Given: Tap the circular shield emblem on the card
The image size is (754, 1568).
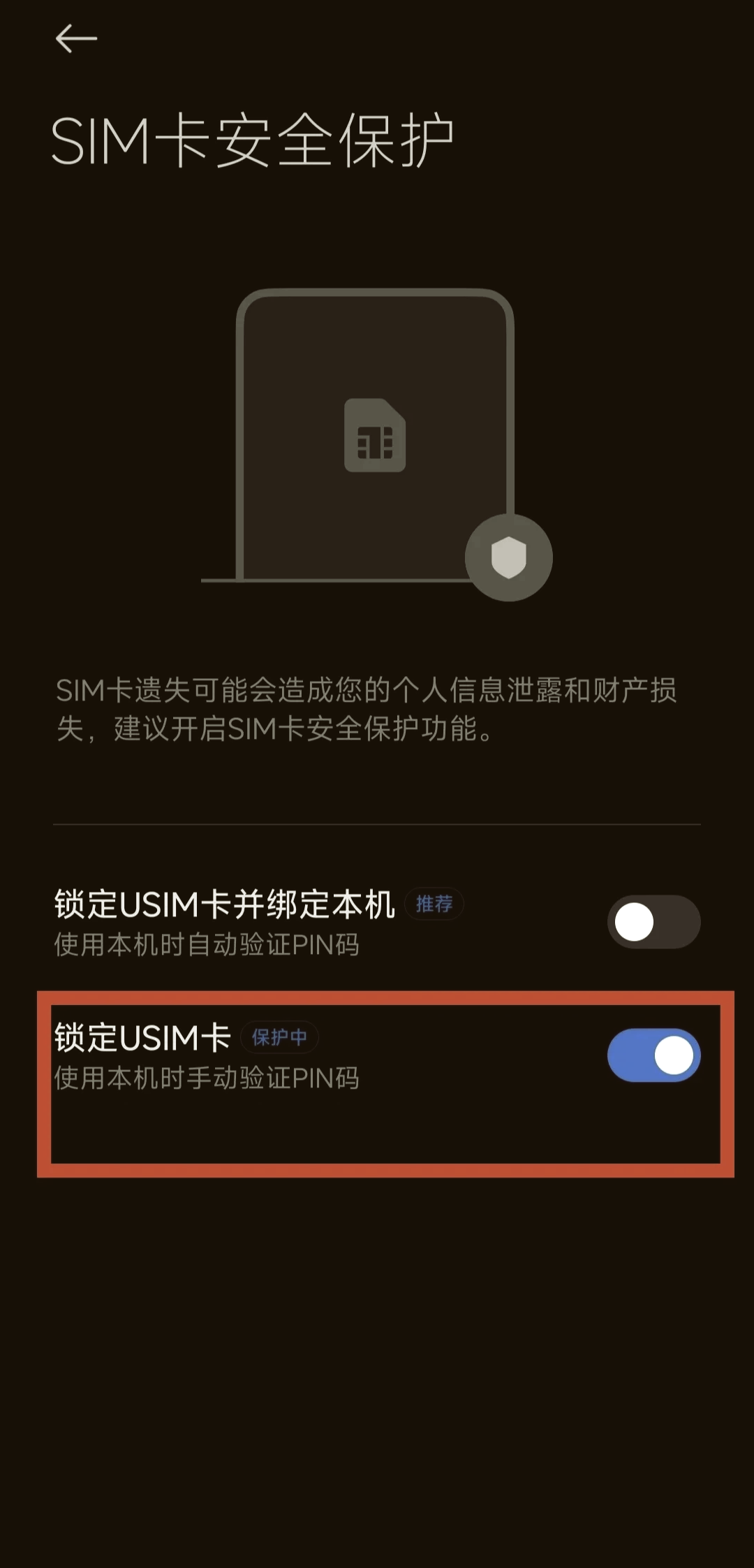Looking at the screenshot, I should (509, 557).
